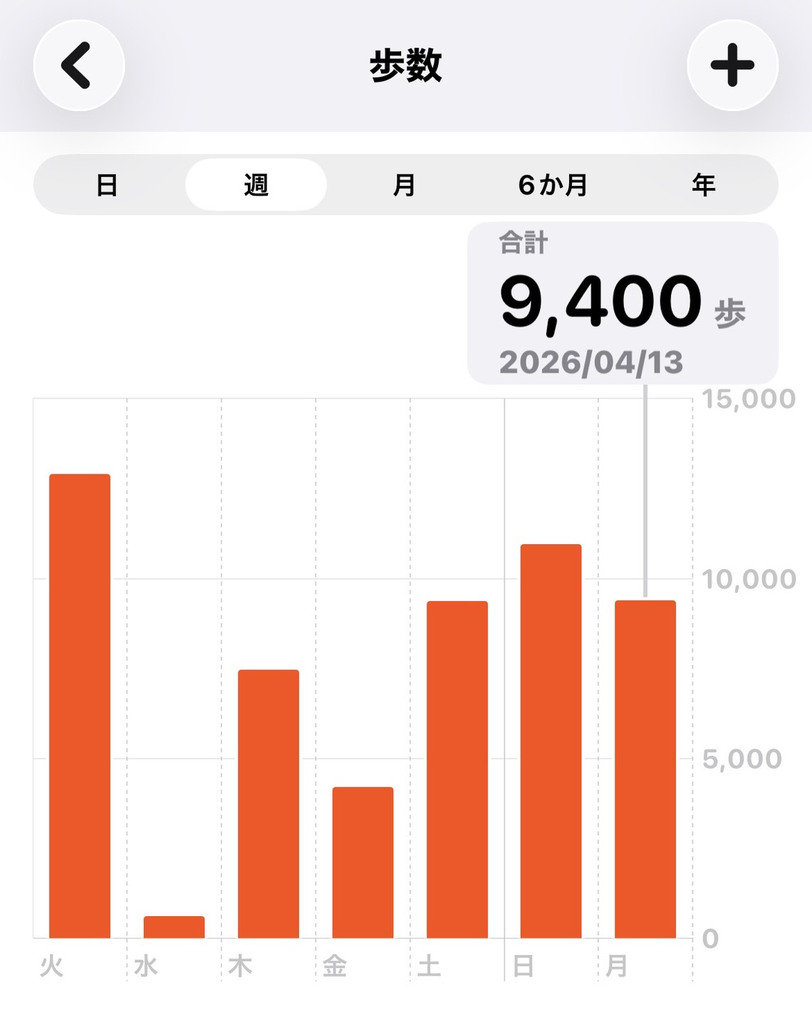The width and height of the screenshot is (812, 1023).
Task: Go back from the 歩数 screen
Action: click(x=79, y=66)
